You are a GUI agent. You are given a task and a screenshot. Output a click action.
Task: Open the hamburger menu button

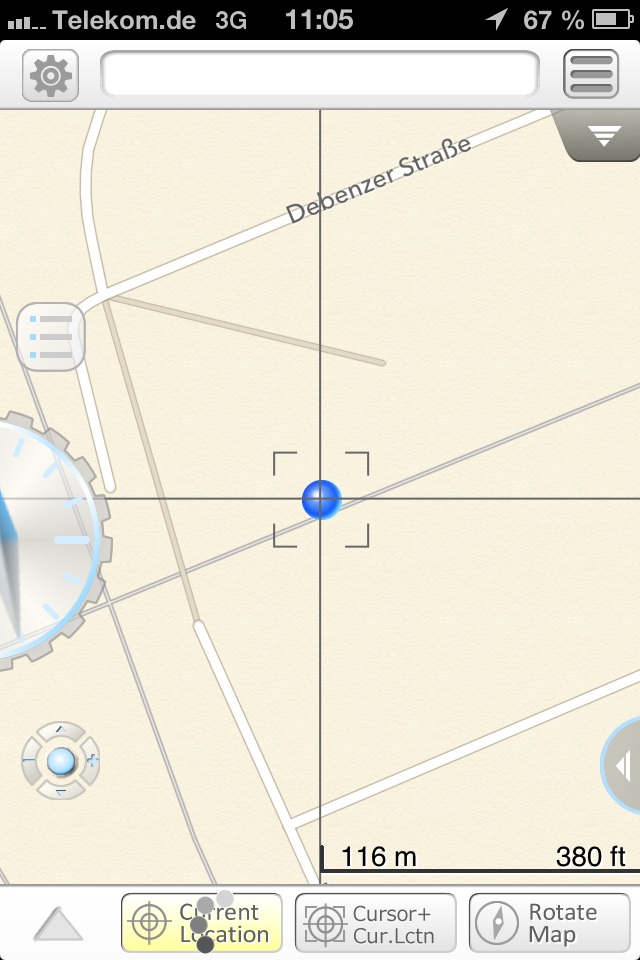coord(591,75)
